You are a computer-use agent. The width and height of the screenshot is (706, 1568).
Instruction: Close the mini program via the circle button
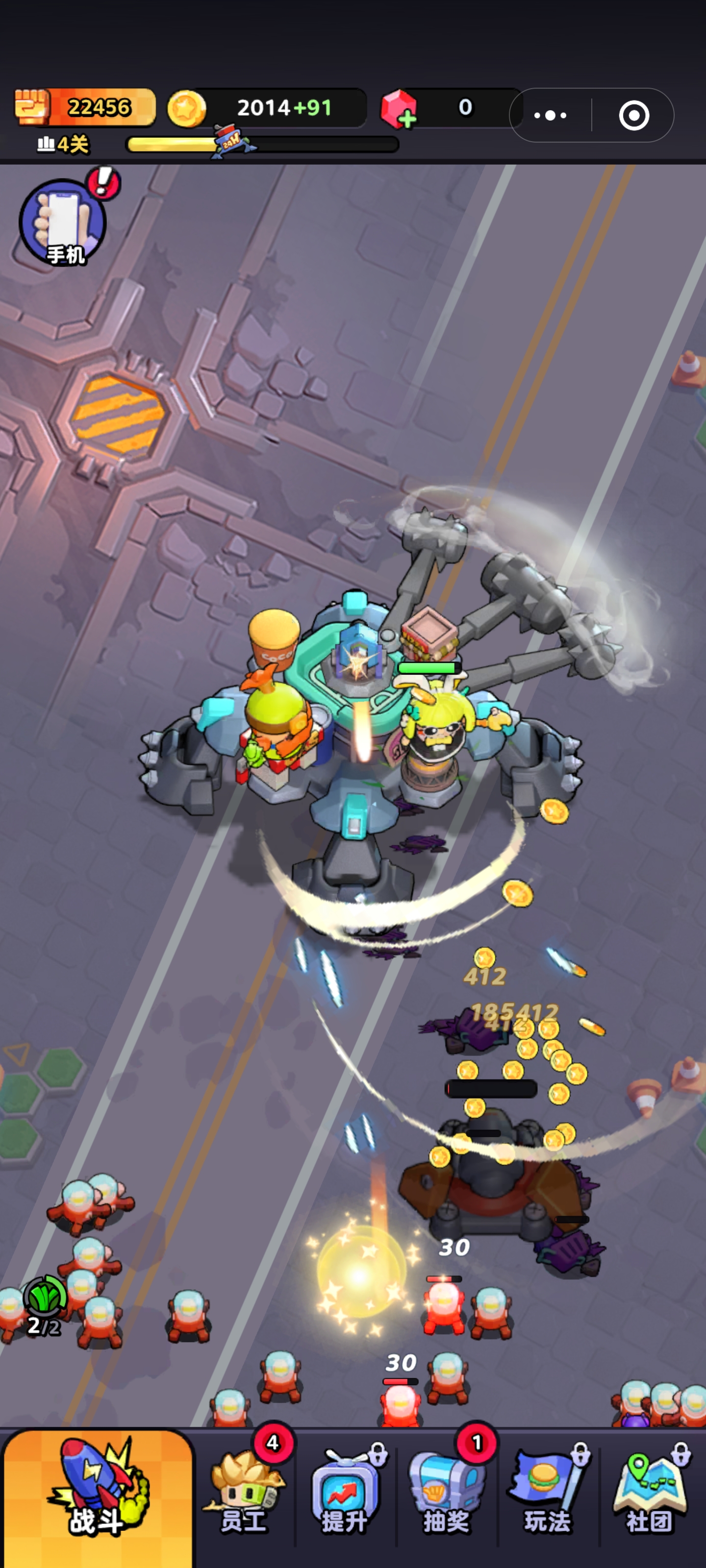coord(633,115)
